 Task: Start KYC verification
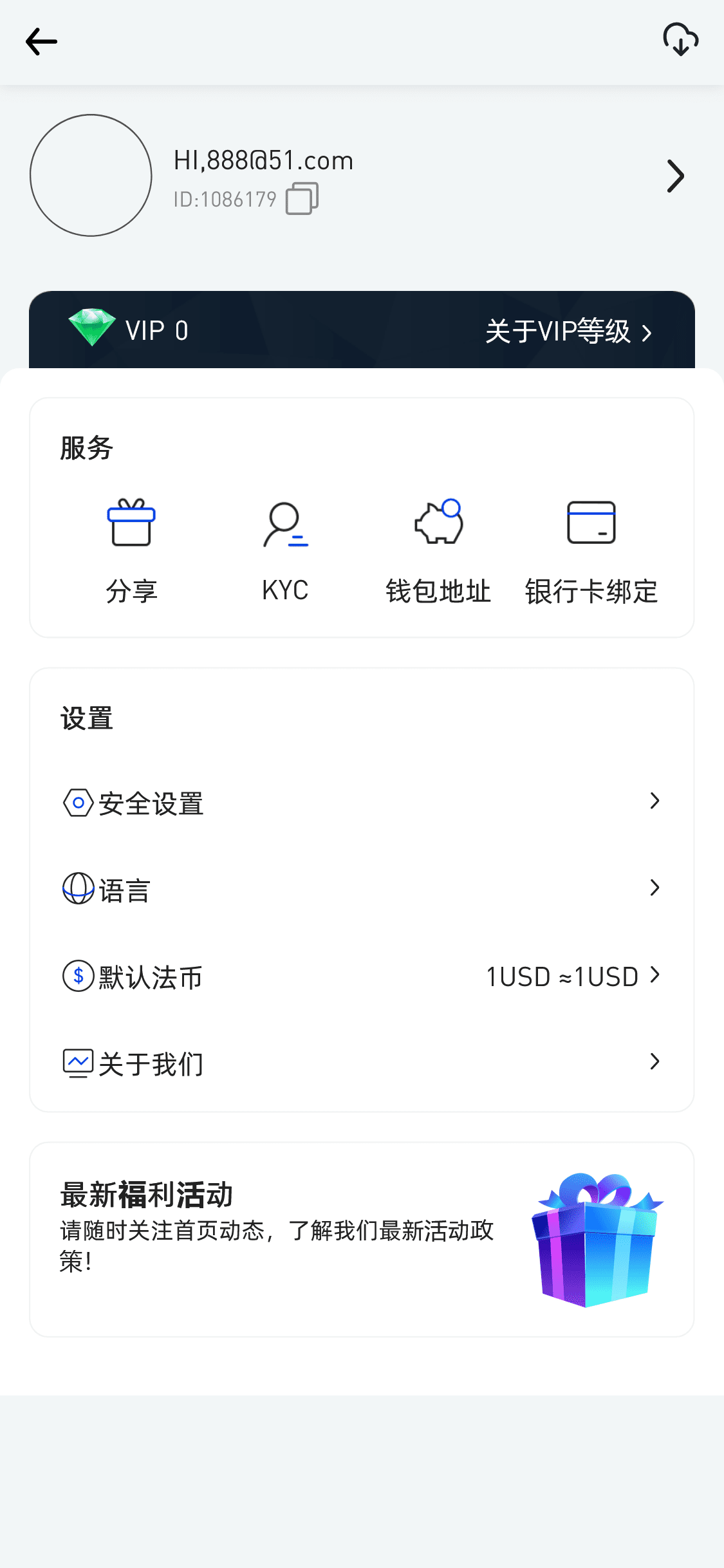(285, 551)
